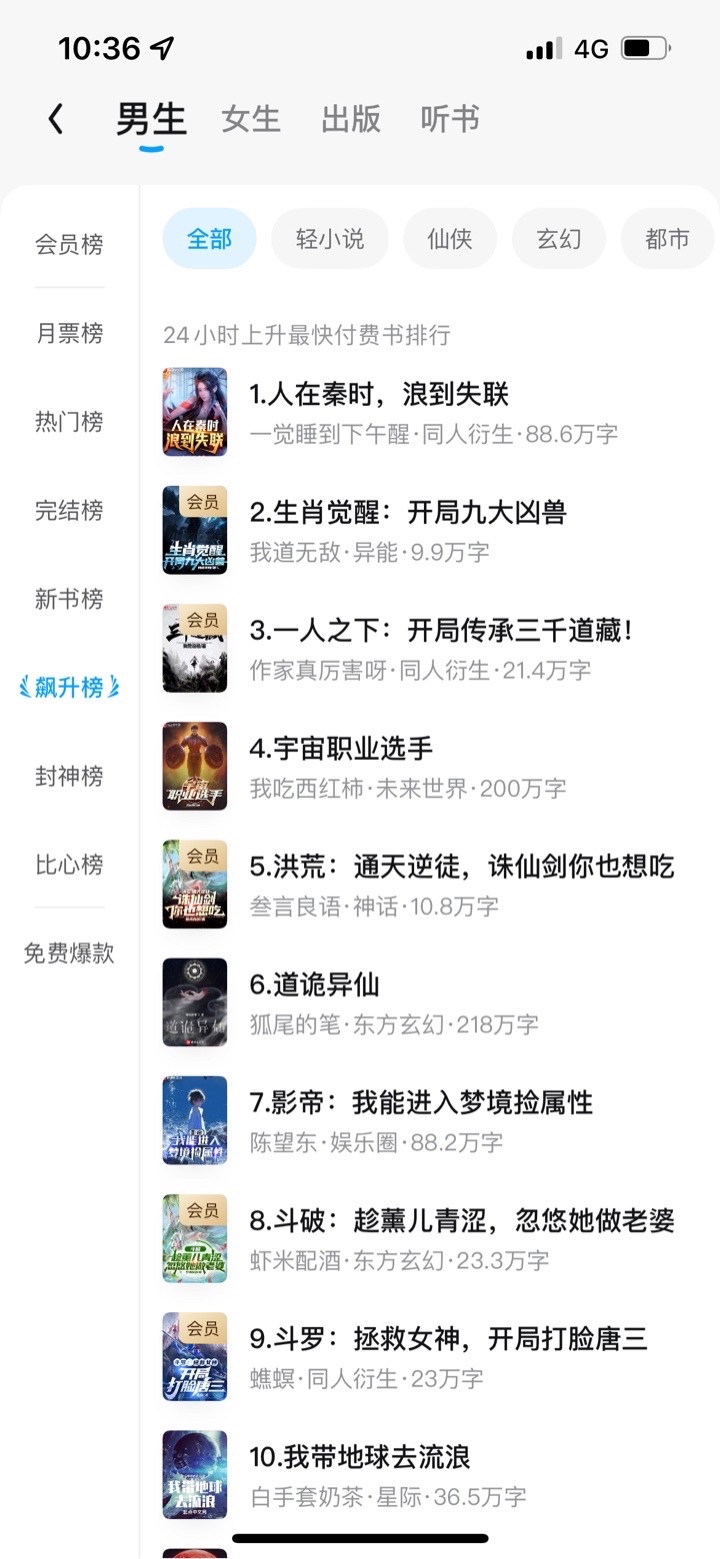View the 新书榜 ranking
This screenshot has height=1559, width=720.
(x=69, y=599)
